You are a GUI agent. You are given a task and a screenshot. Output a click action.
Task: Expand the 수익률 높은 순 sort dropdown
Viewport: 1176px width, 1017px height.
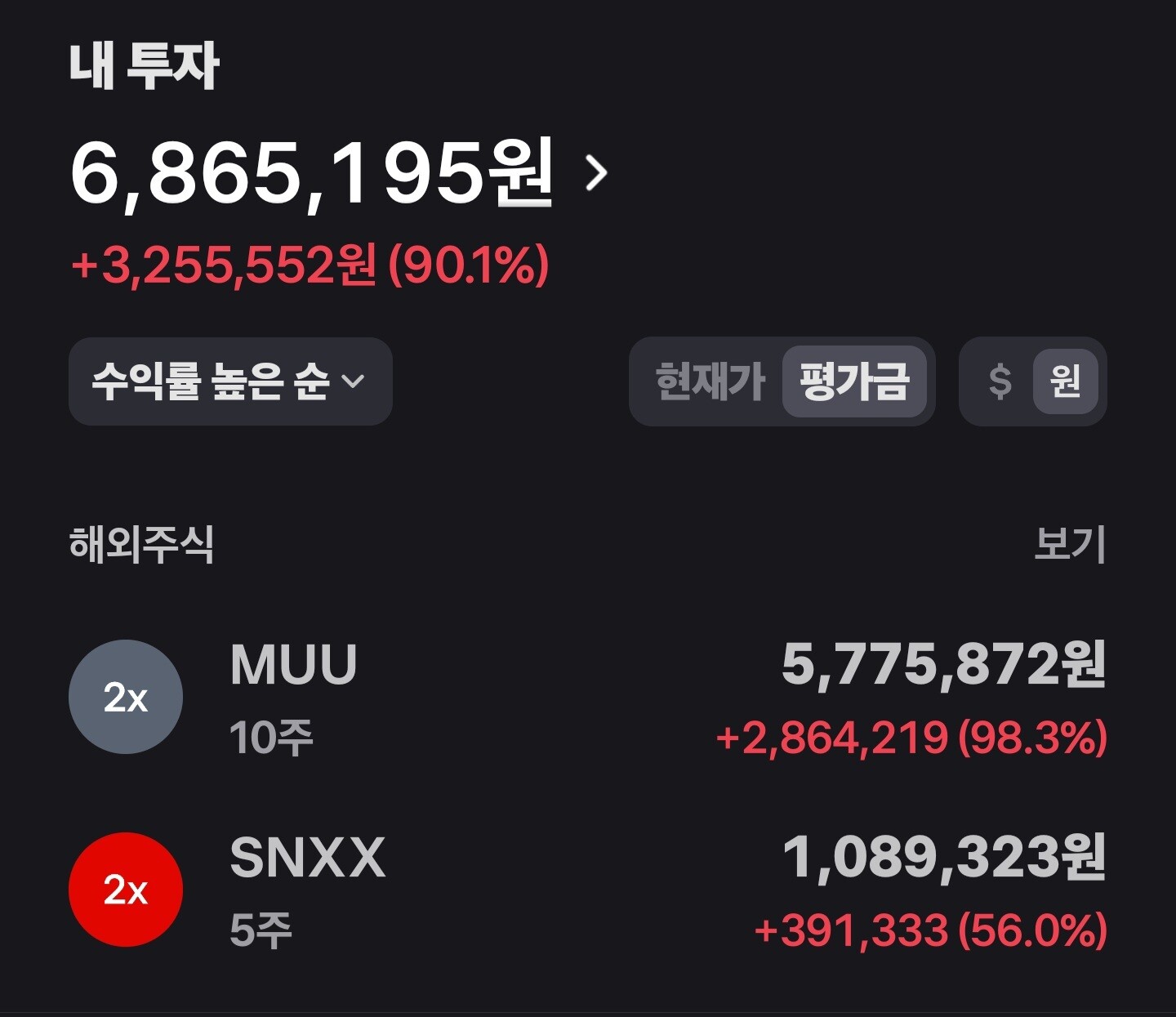(230, 381)
